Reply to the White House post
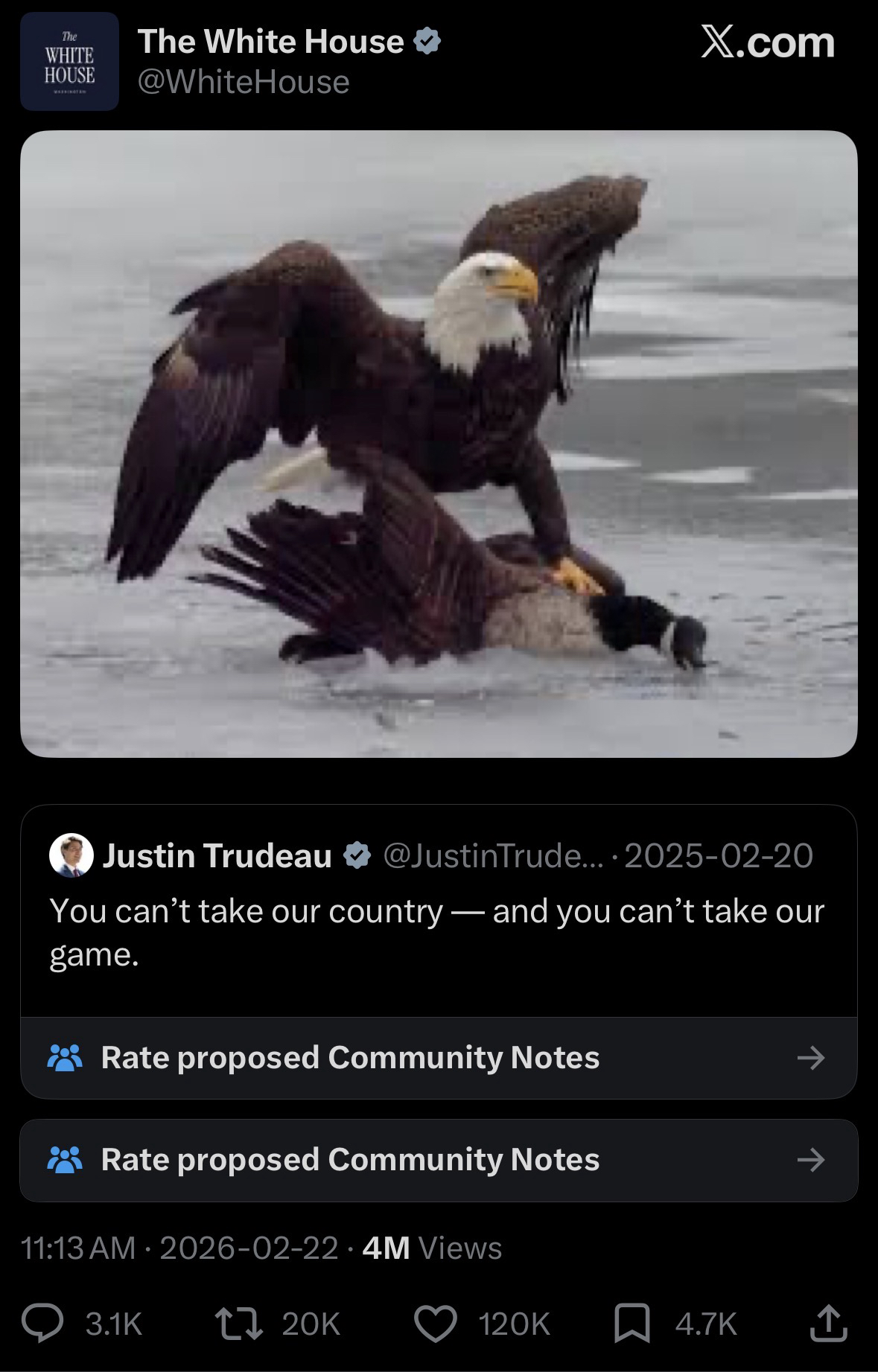Screen dimensions: 878x1372 click(x=42, y=1324)
